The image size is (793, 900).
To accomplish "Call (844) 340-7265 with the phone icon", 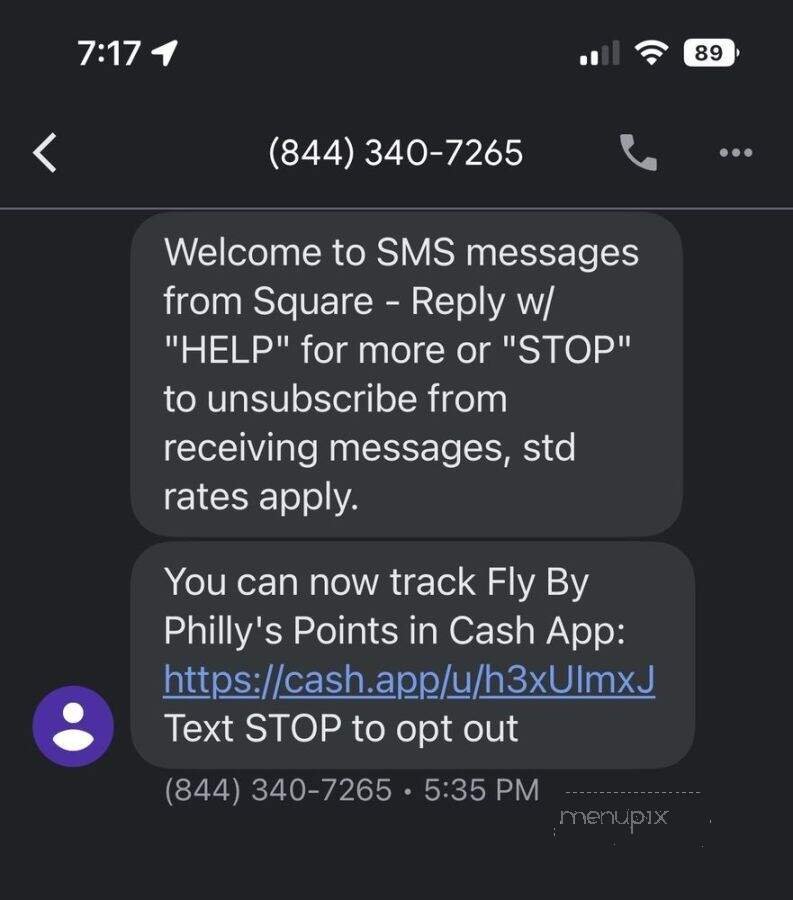I will pyautogui.click(x=638, y=153).
